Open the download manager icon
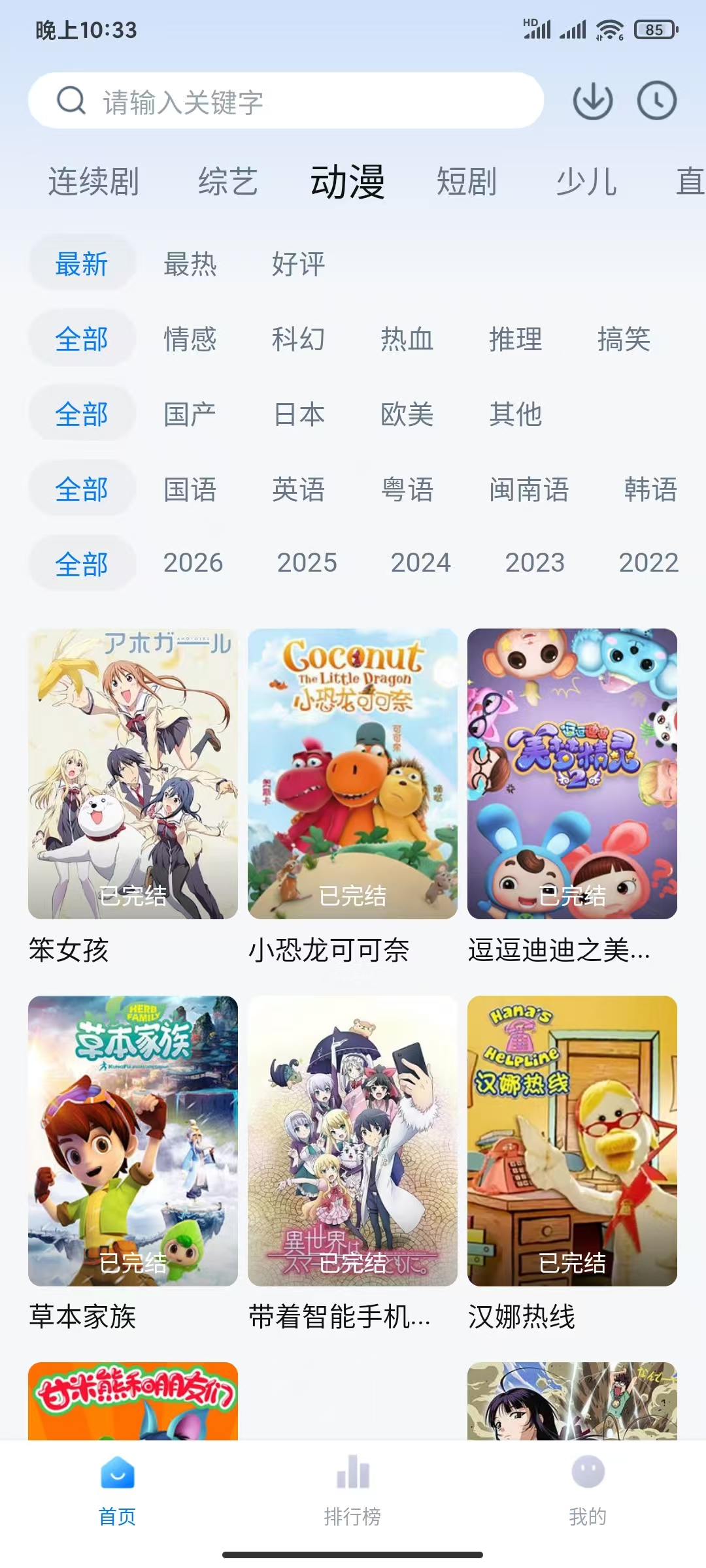This screenshot has width=706, height=1568. (x=592, y=101)
